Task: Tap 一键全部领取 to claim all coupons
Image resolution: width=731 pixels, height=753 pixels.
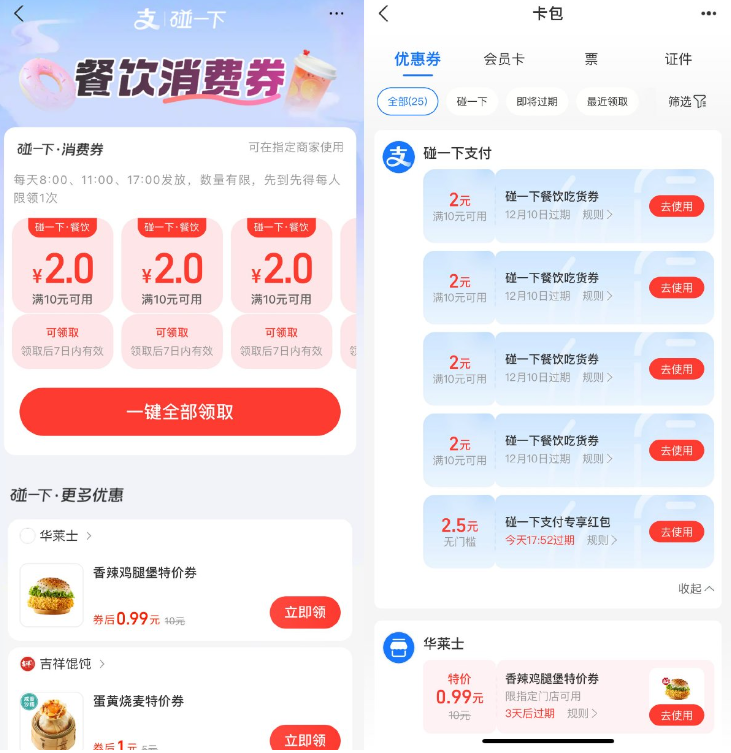Action: [x=180, y=412]
